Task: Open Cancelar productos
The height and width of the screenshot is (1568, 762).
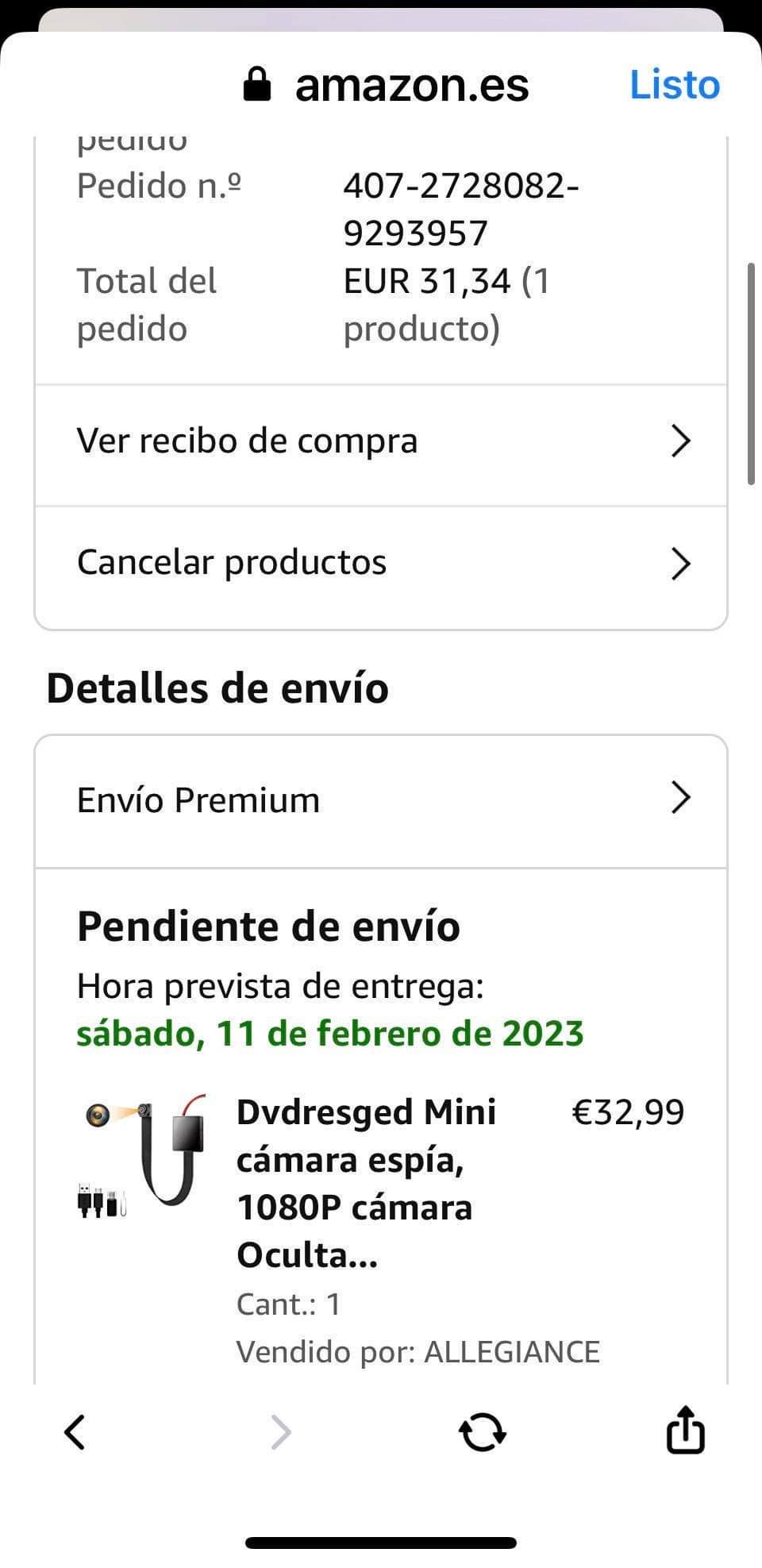Action: 381,564
